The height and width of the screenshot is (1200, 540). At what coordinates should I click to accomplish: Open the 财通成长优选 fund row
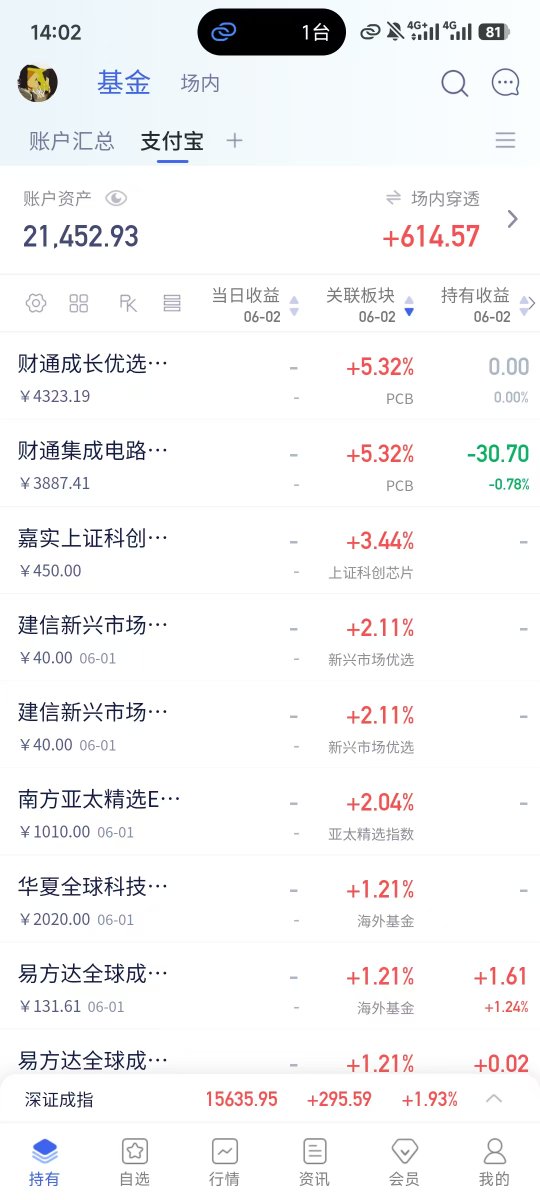270,378
